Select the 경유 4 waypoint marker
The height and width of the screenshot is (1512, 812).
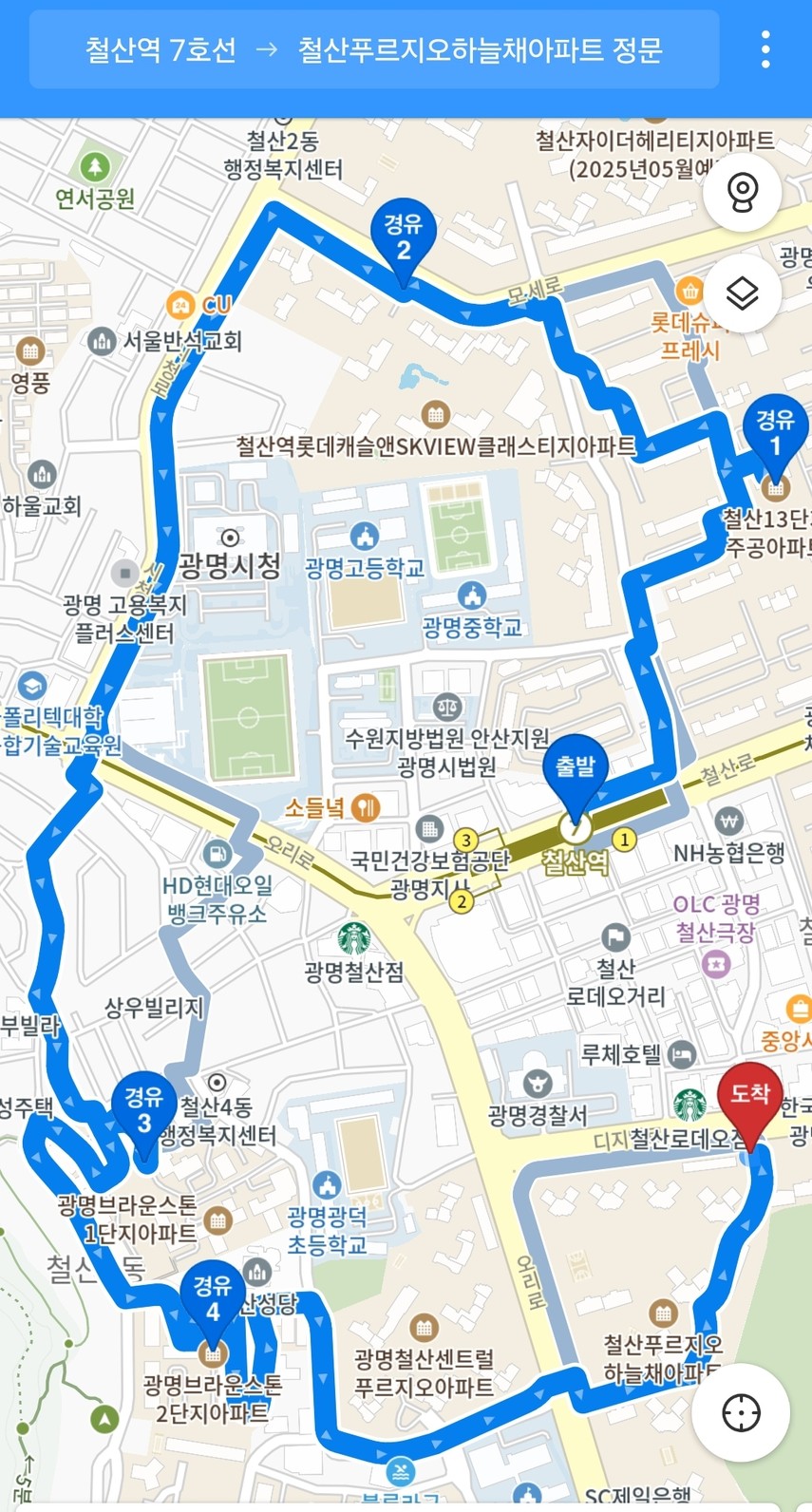click(x=213, y=1296)
